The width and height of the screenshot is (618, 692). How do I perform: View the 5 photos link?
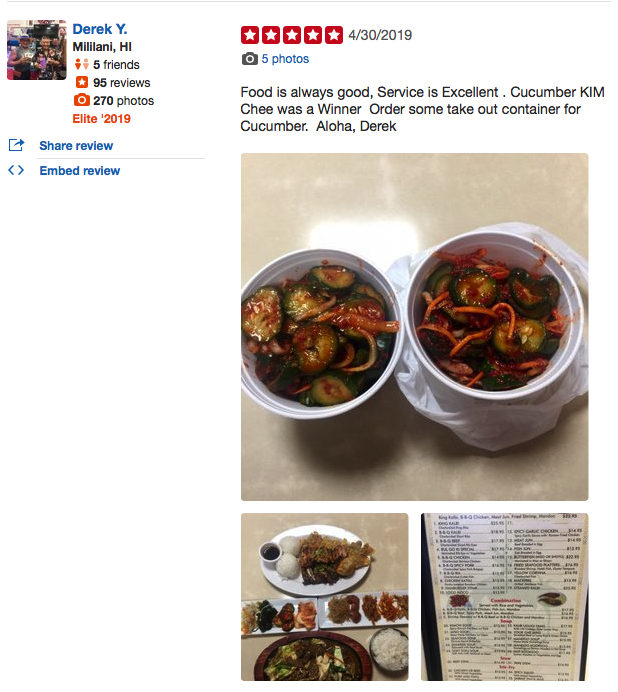coord(285,59)
